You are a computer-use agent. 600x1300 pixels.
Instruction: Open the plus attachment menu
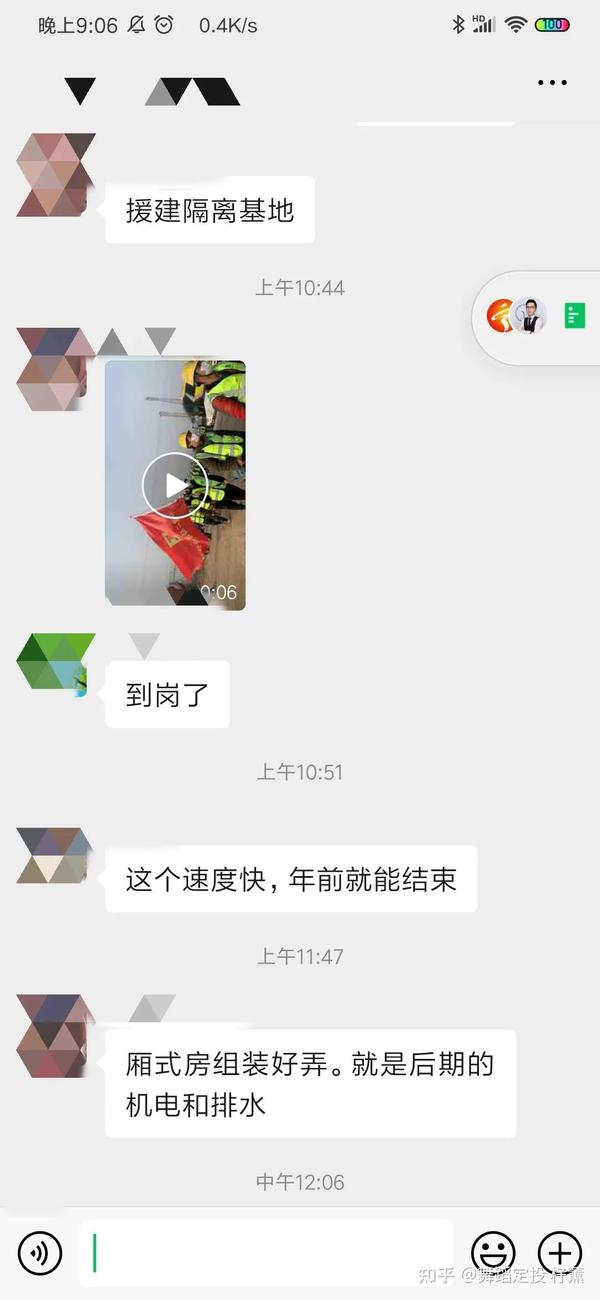560,1252
